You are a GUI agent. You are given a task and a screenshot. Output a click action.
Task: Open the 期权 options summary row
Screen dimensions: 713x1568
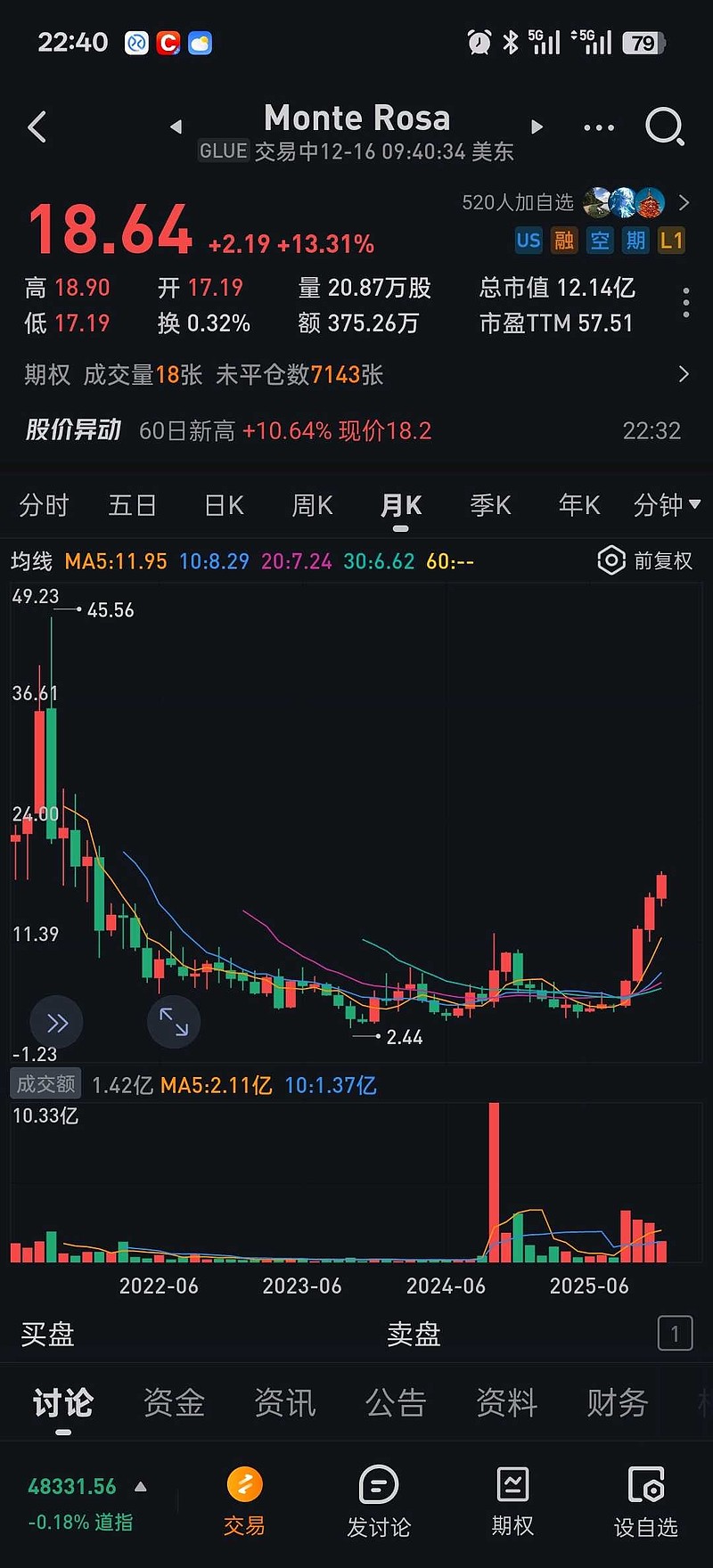coord(356,375)
